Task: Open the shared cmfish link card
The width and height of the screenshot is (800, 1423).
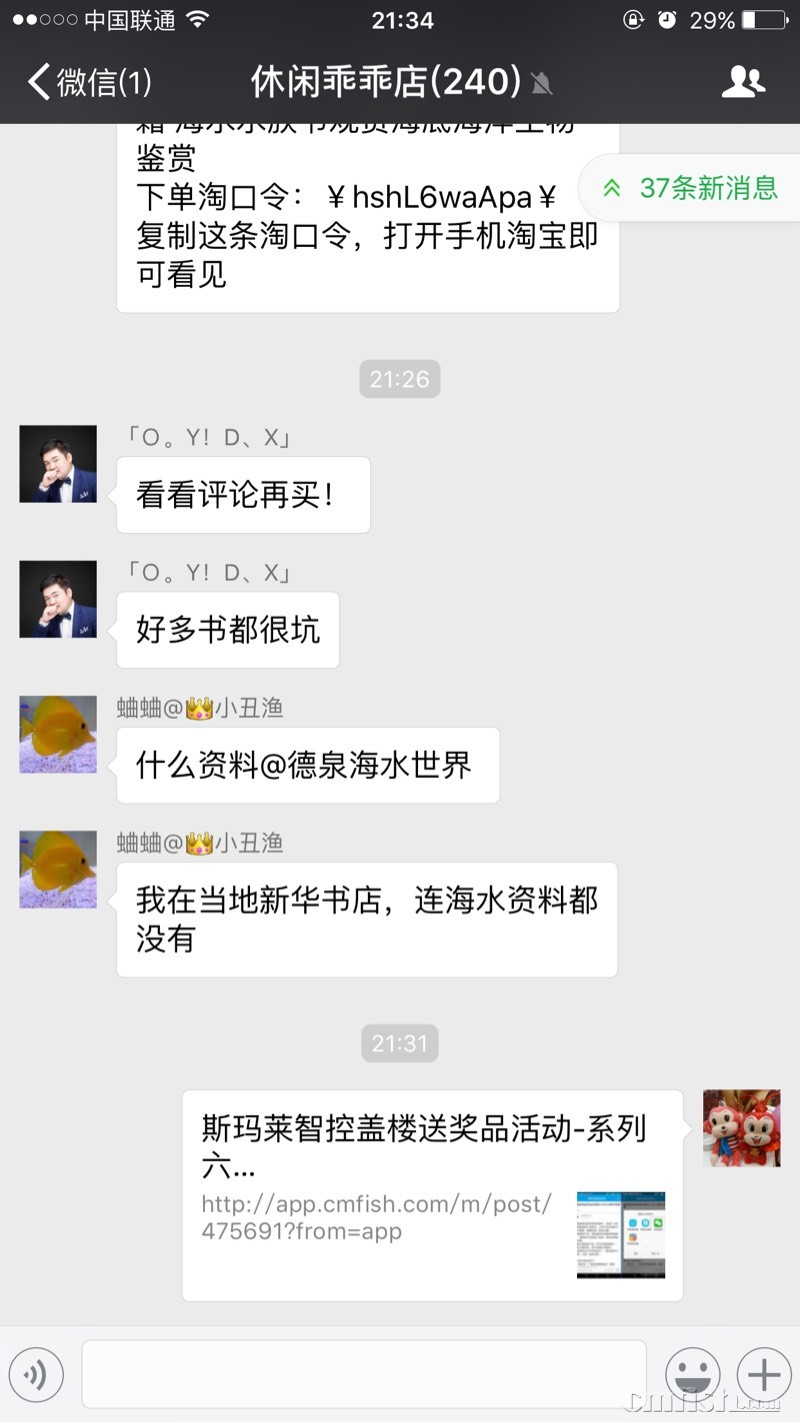Action: coord(432,1194)
